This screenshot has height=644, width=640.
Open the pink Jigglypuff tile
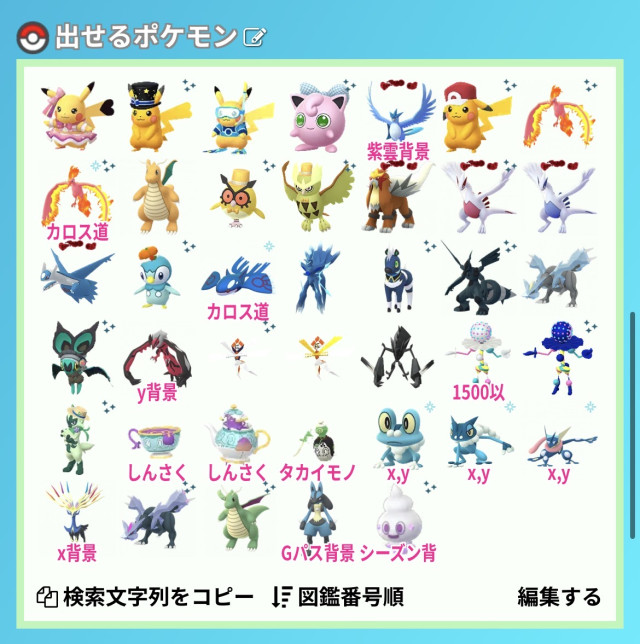coord(319,118)
